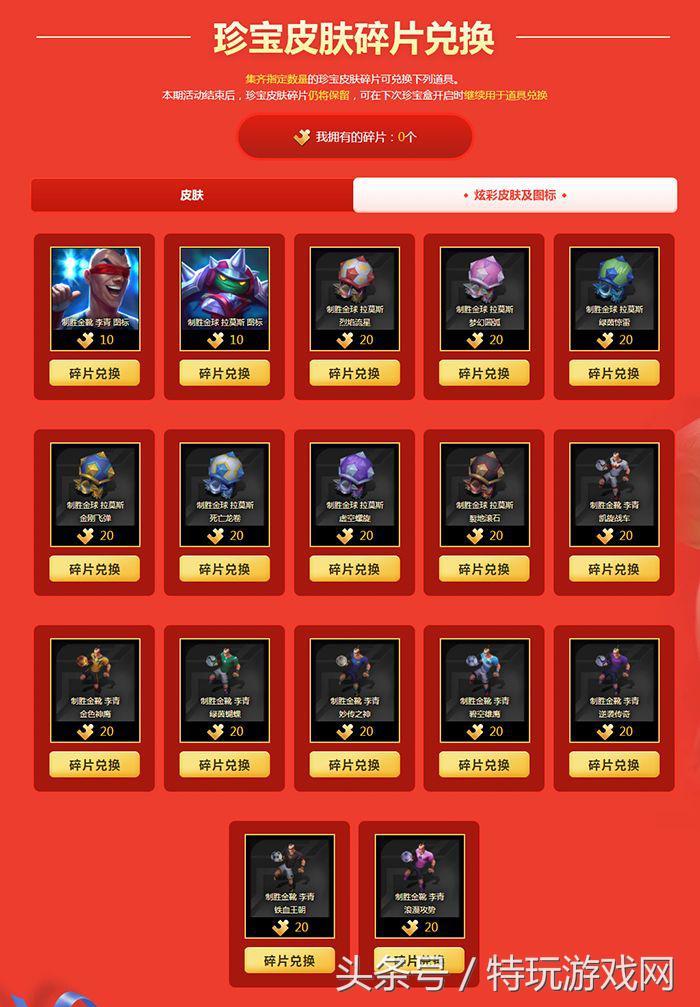
Task: Tap 碎片兑换 for 逆袭传奇
Action: point(614,765)
